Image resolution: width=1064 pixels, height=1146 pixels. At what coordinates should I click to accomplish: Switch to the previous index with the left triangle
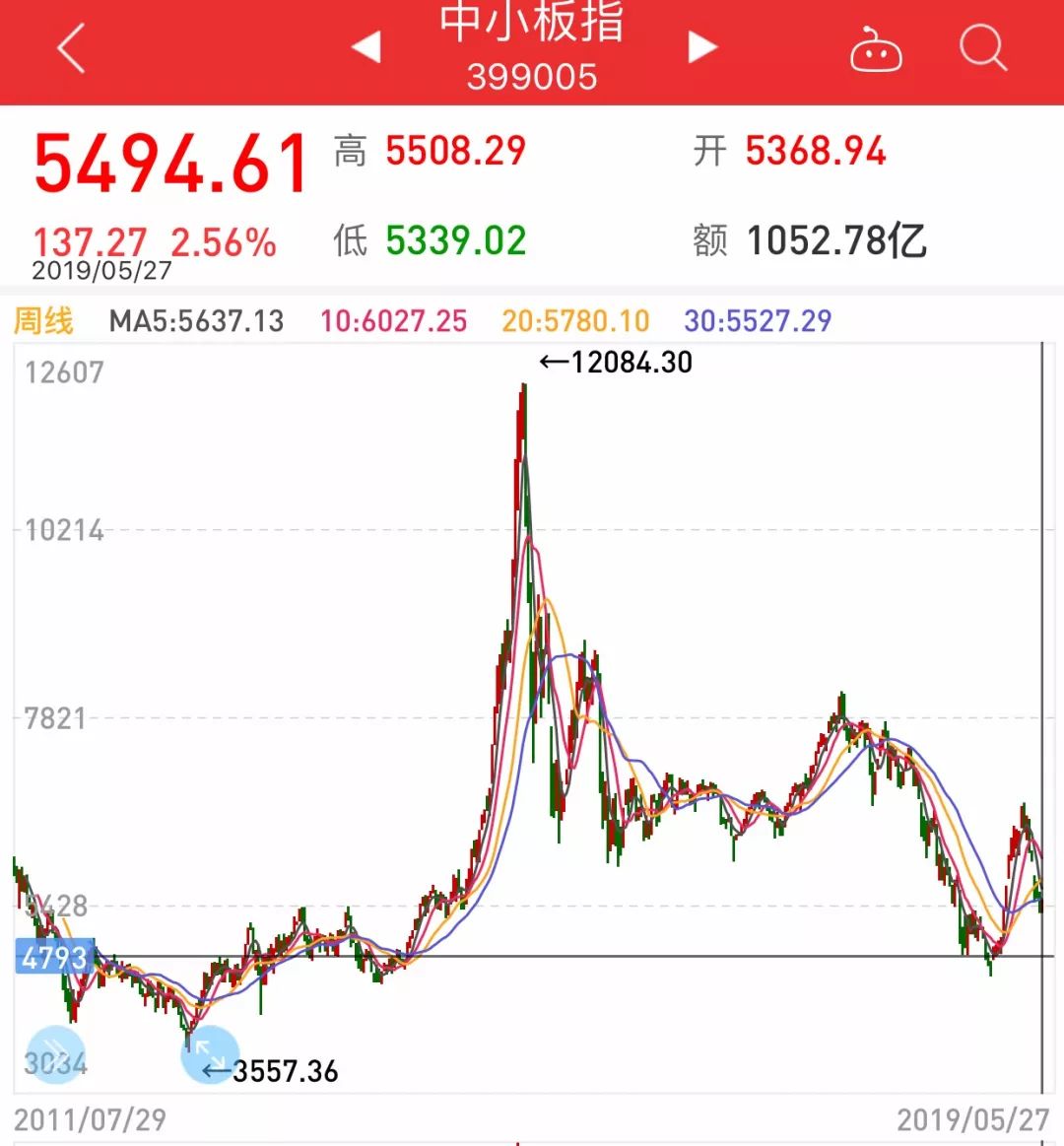[x=366, y=46]
